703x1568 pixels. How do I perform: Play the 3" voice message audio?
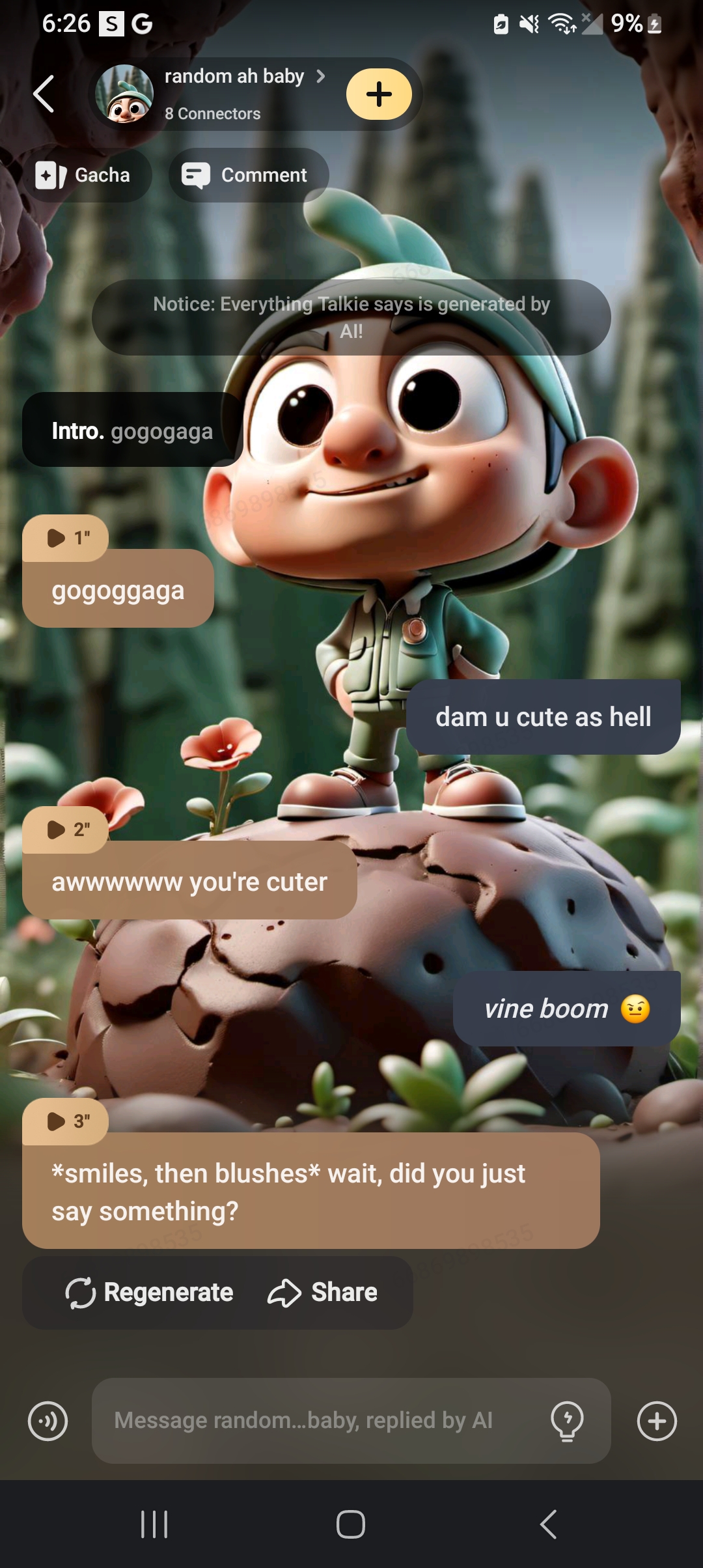pos(64,1121)
